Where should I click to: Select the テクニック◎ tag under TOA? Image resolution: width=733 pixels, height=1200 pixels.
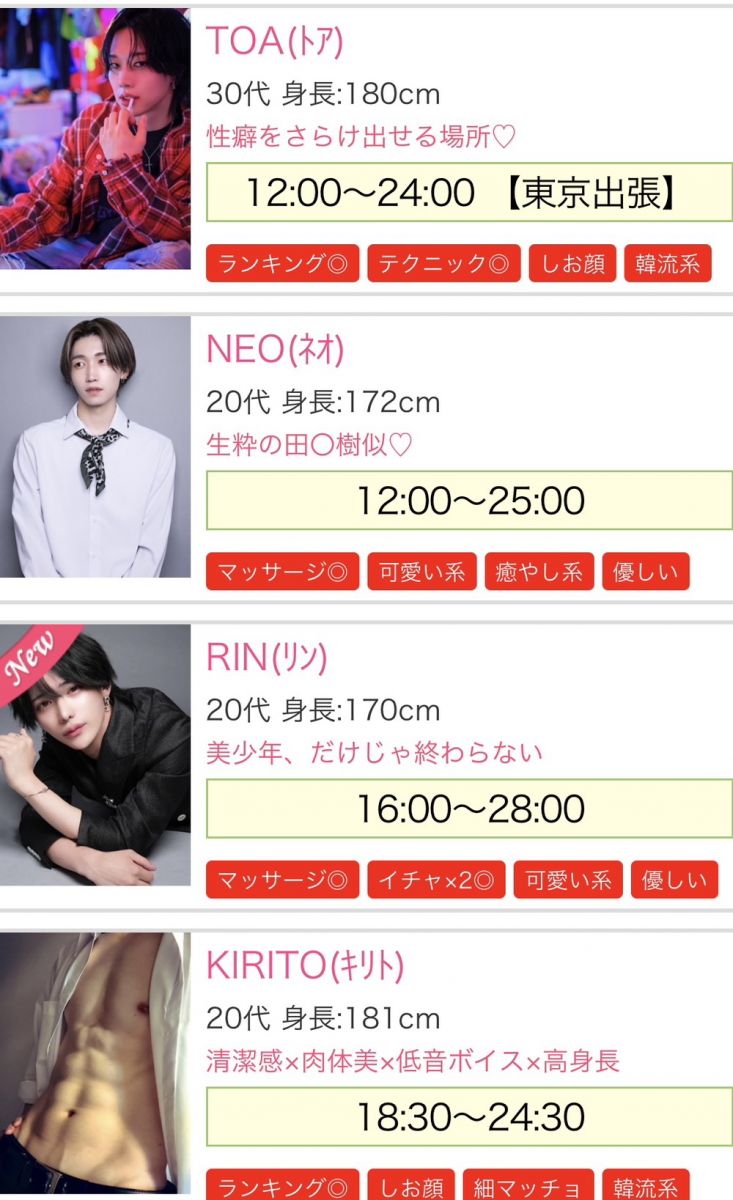[443, 264]
